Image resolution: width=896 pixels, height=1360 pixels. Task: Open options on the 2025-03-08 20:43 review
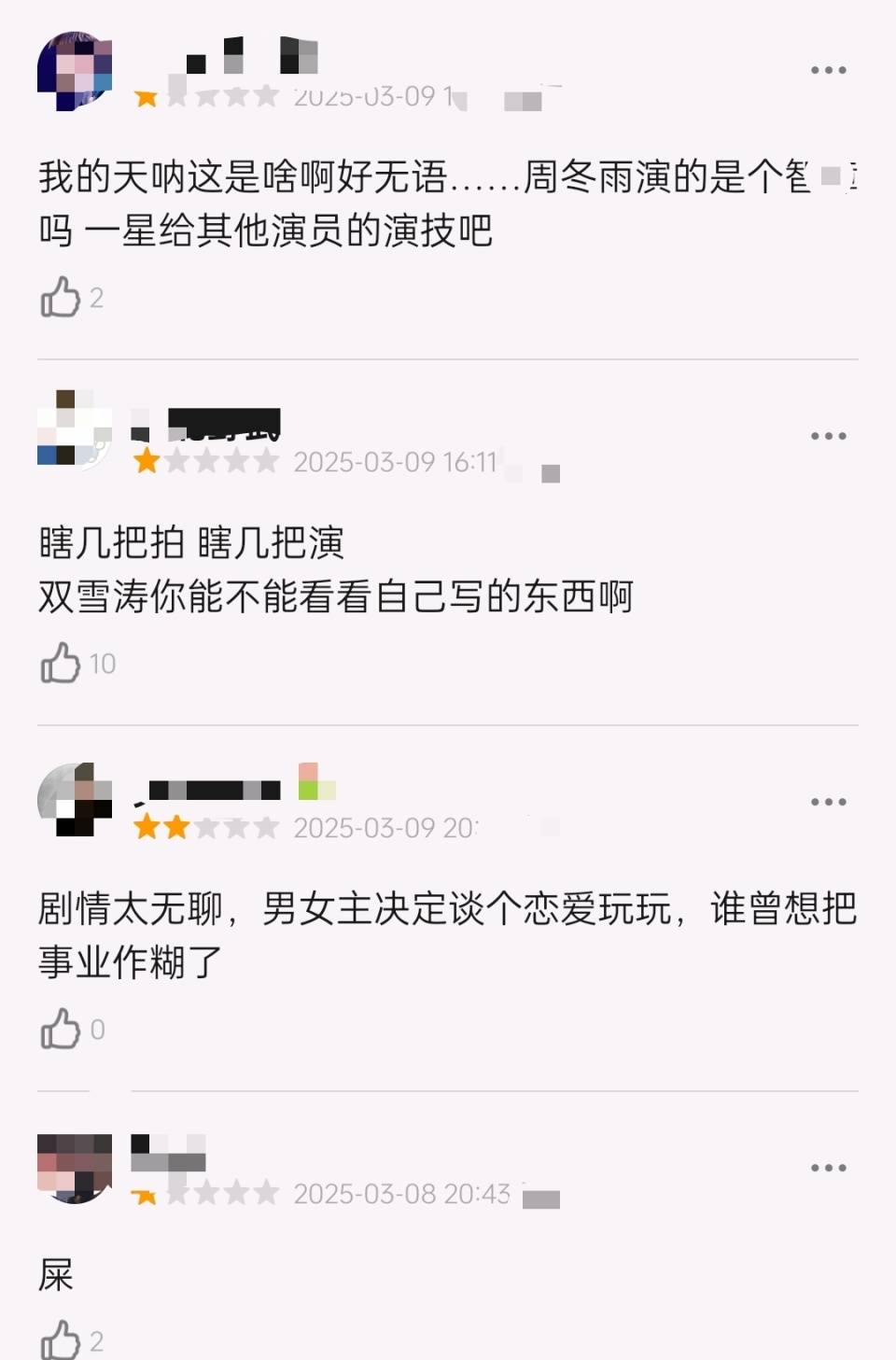click(828, 1168)
